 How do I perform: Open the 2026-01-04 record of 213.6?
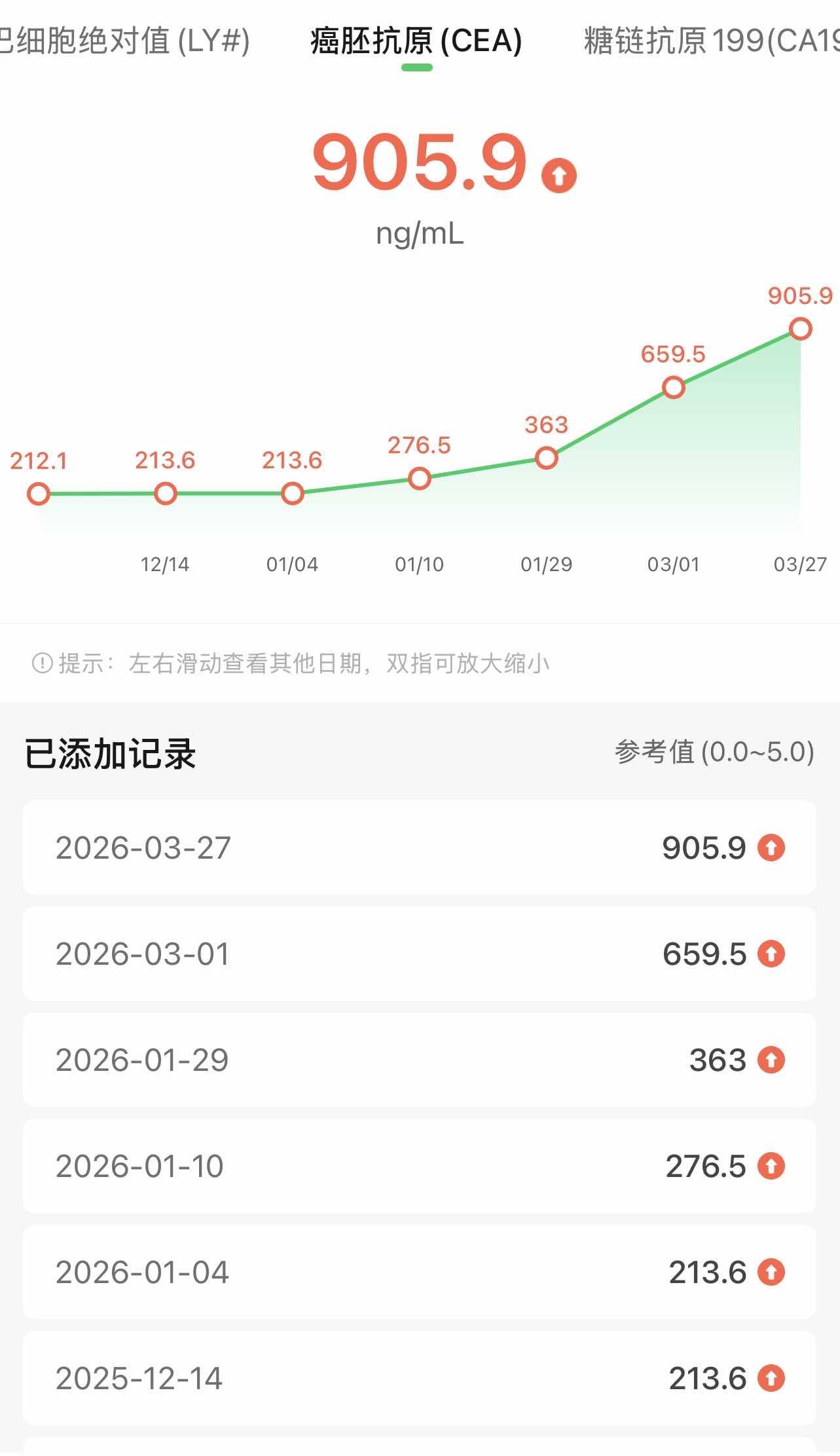tap(420, 1272)
